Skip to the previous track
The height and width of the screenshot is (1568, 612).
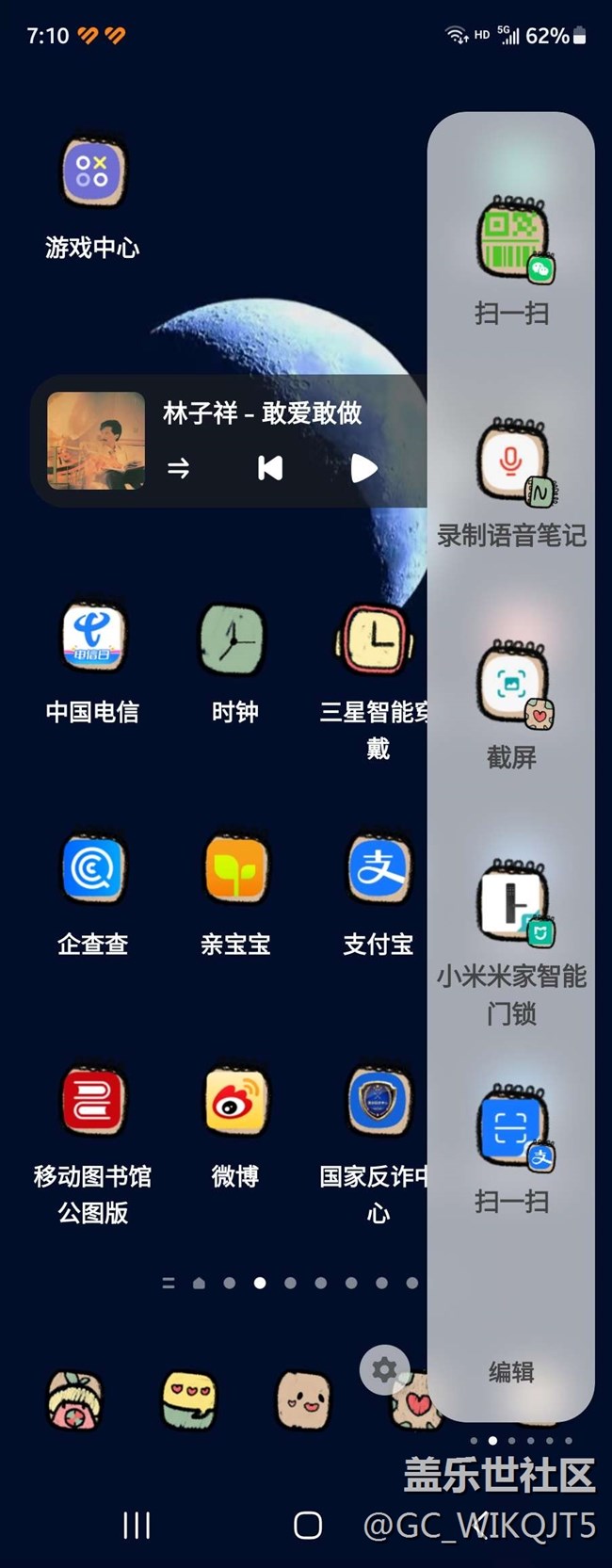(x=270, y=468)
